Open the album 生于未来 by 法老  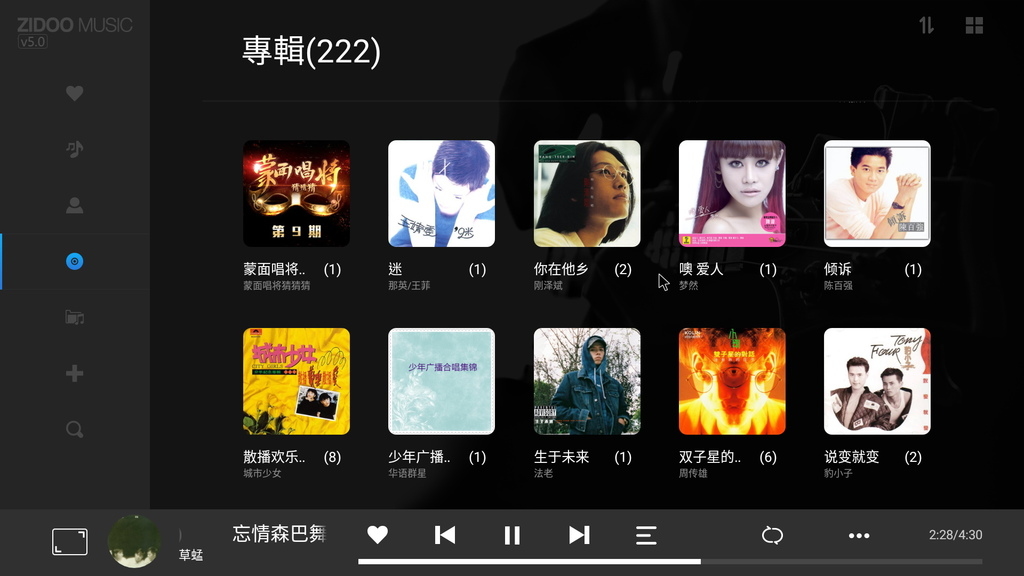click(x=587, y=381)
